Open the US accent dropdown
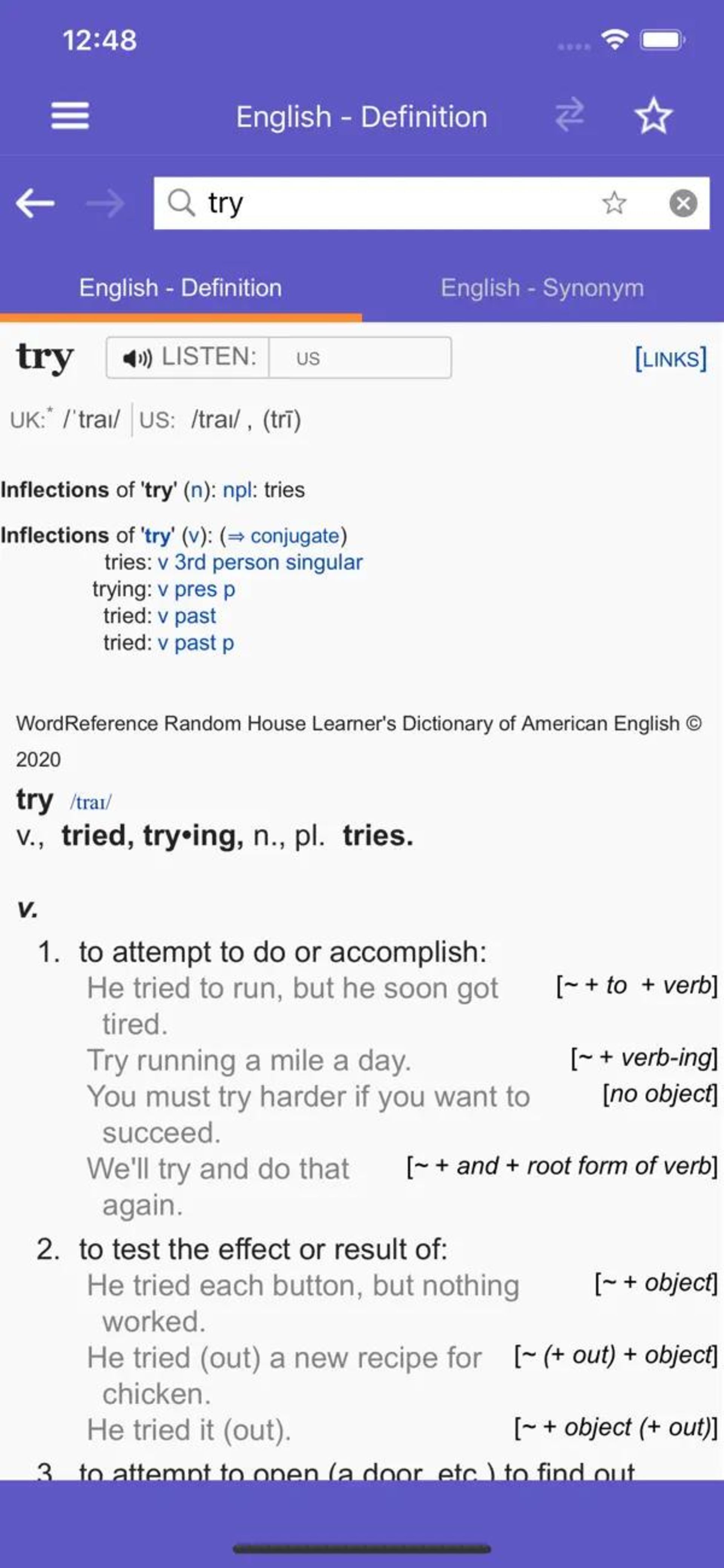Image resolution: width=724 pixels, height=1568 pixels. 360,358
